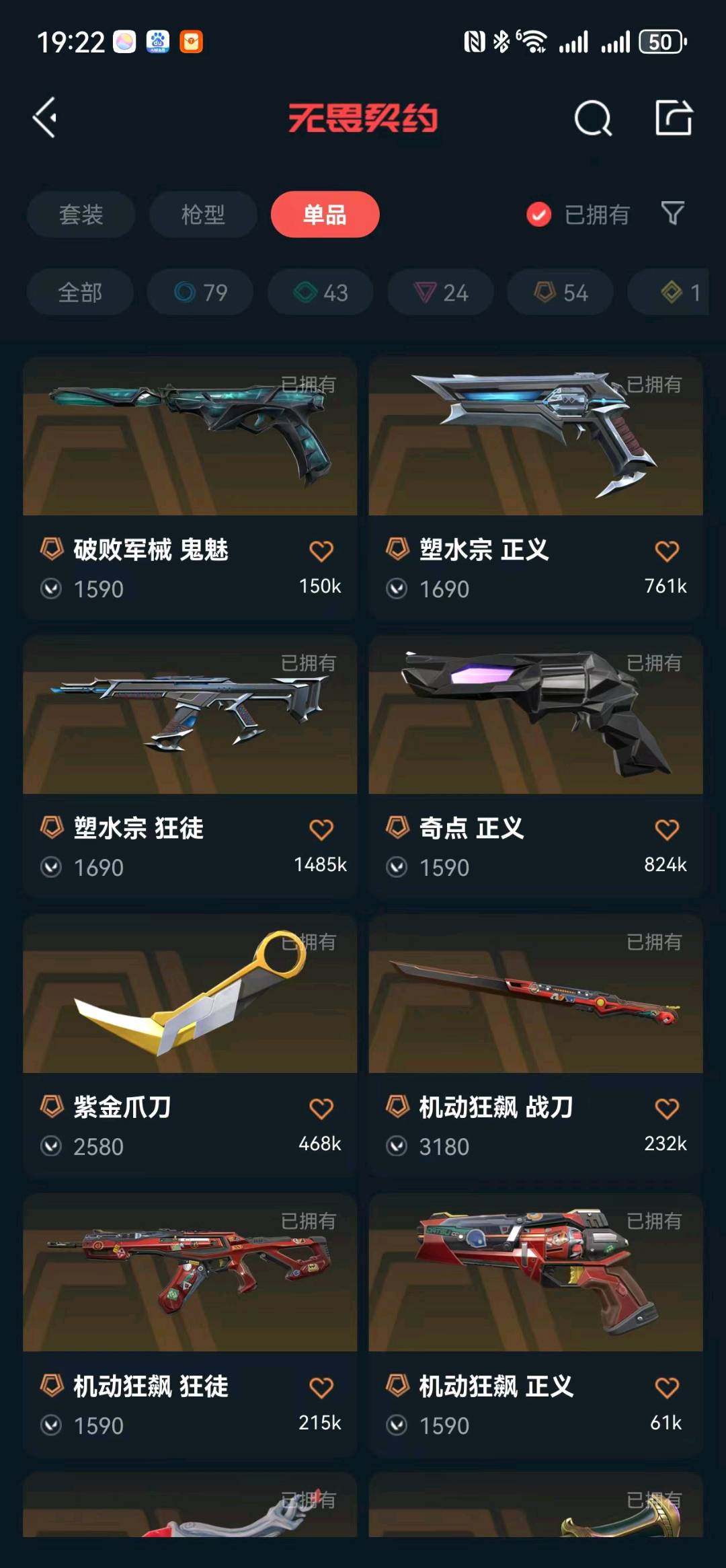The width and height of the screenshot is (726, 1568).
Task: Open the 机动狂飙 战刀 card
Action: point(535,994)
